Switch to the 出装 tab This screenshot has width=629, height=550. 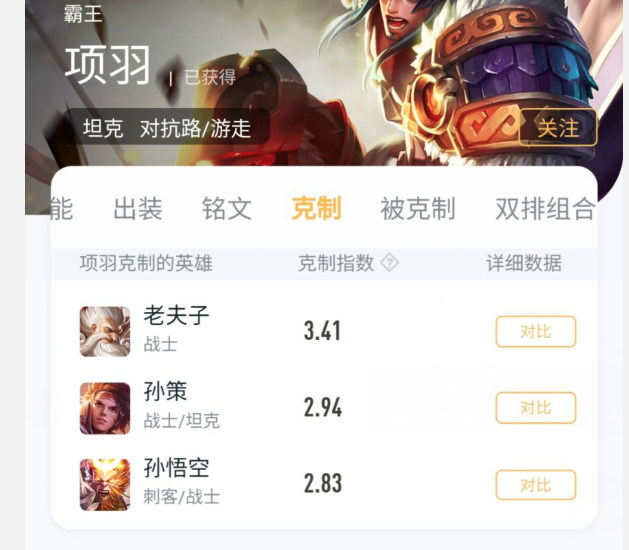click(x=138, y=208)
